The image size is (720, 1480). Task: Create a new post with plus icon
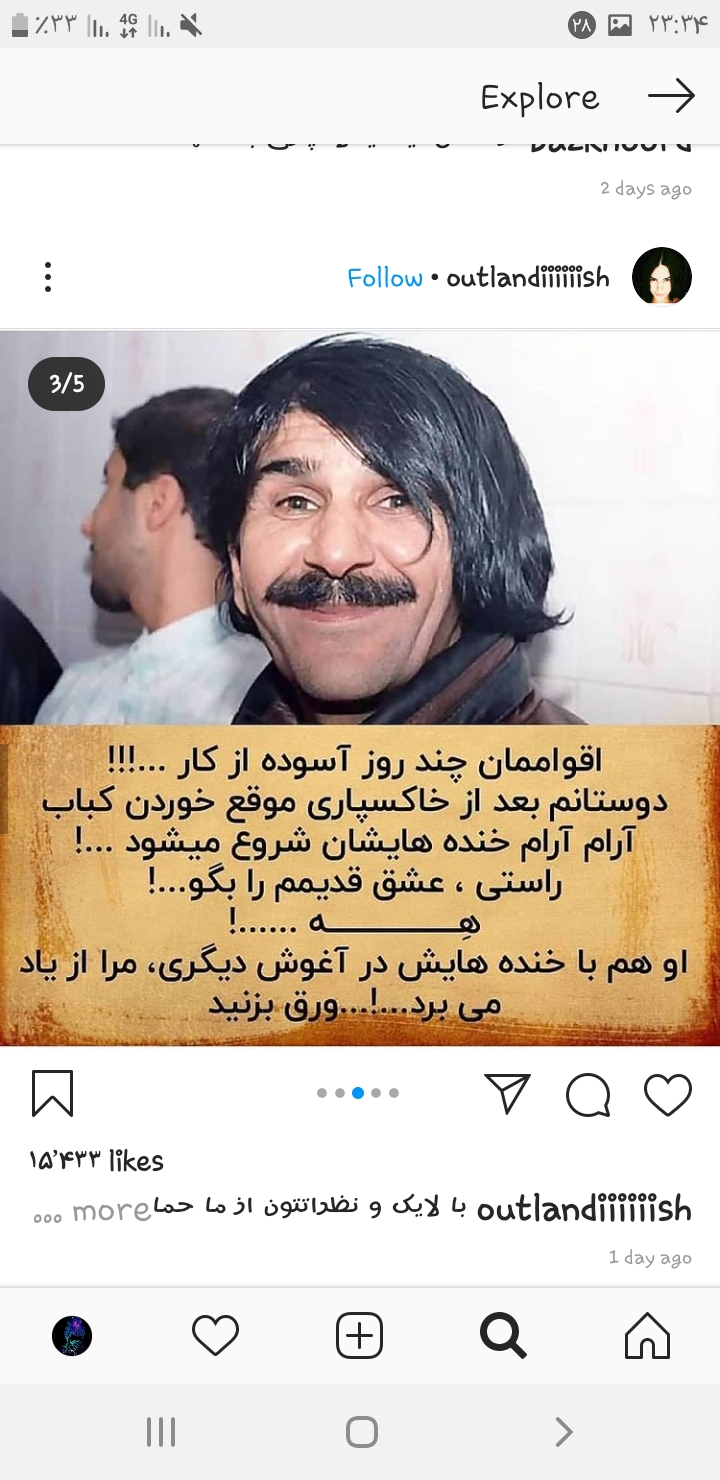point(359,1335)
